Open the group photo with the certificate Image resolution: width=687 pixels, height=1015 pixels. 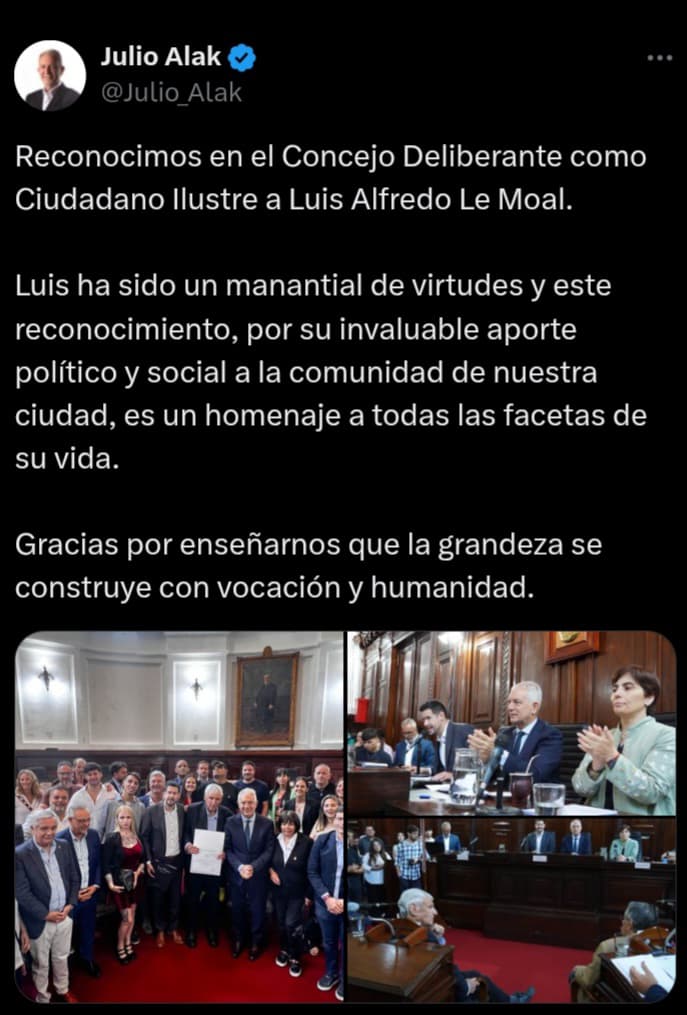pos(180,815)
